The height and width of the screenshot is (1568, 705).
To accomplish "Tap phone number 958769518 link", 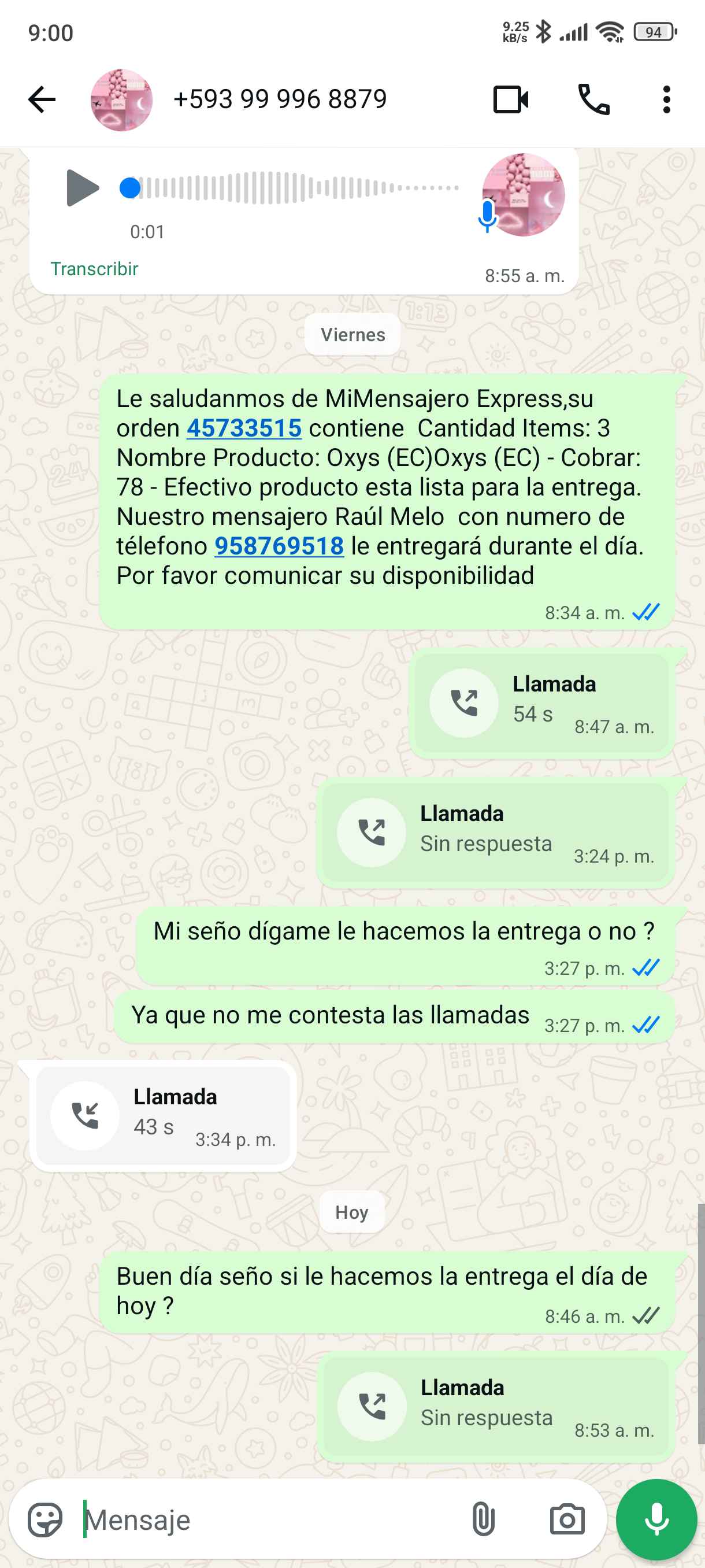I will tap(279, 546).
